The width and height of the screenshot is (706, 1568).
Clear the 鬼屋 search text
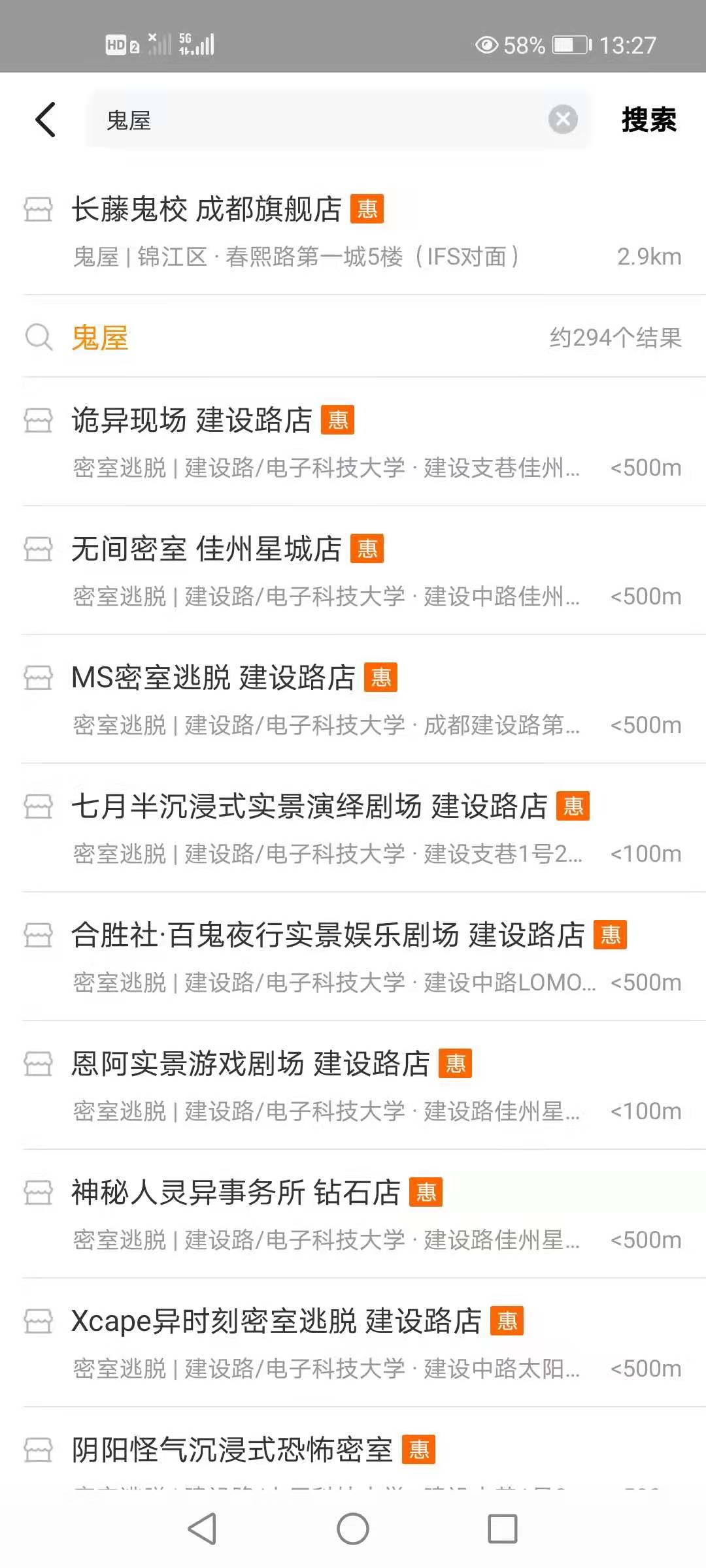pos(563,120)
